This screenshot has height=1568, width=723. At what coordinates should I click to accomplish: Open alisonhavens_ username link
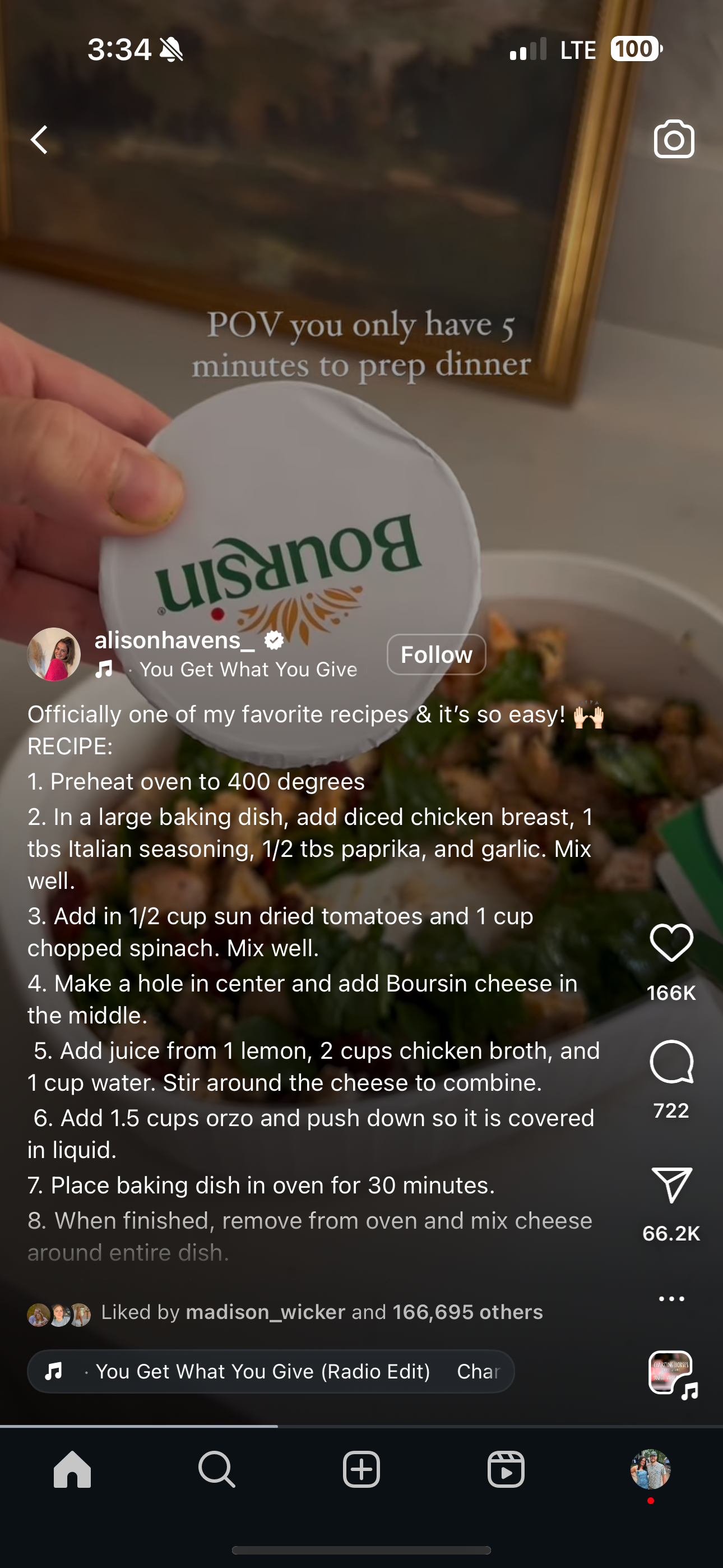(175, 640)
